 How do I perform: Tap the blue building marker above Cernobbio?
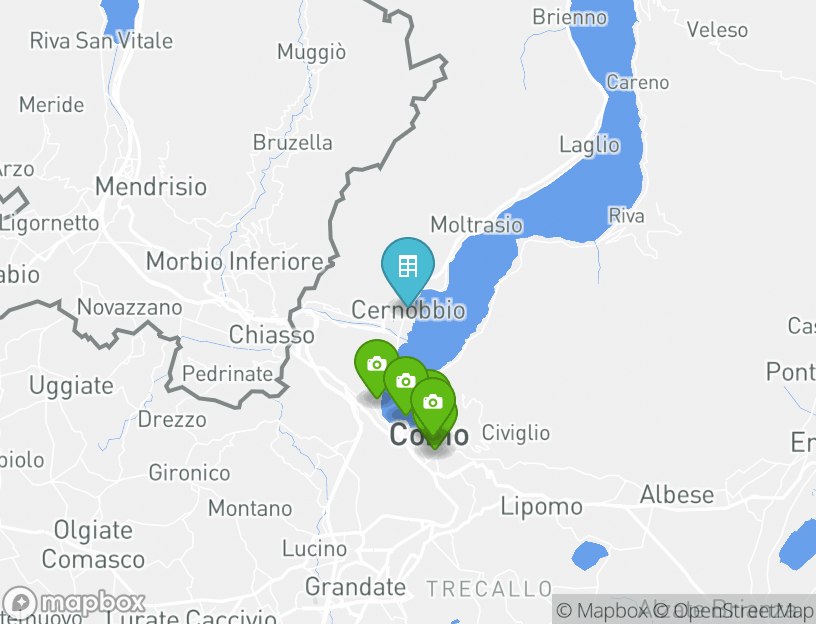(407, 266)
